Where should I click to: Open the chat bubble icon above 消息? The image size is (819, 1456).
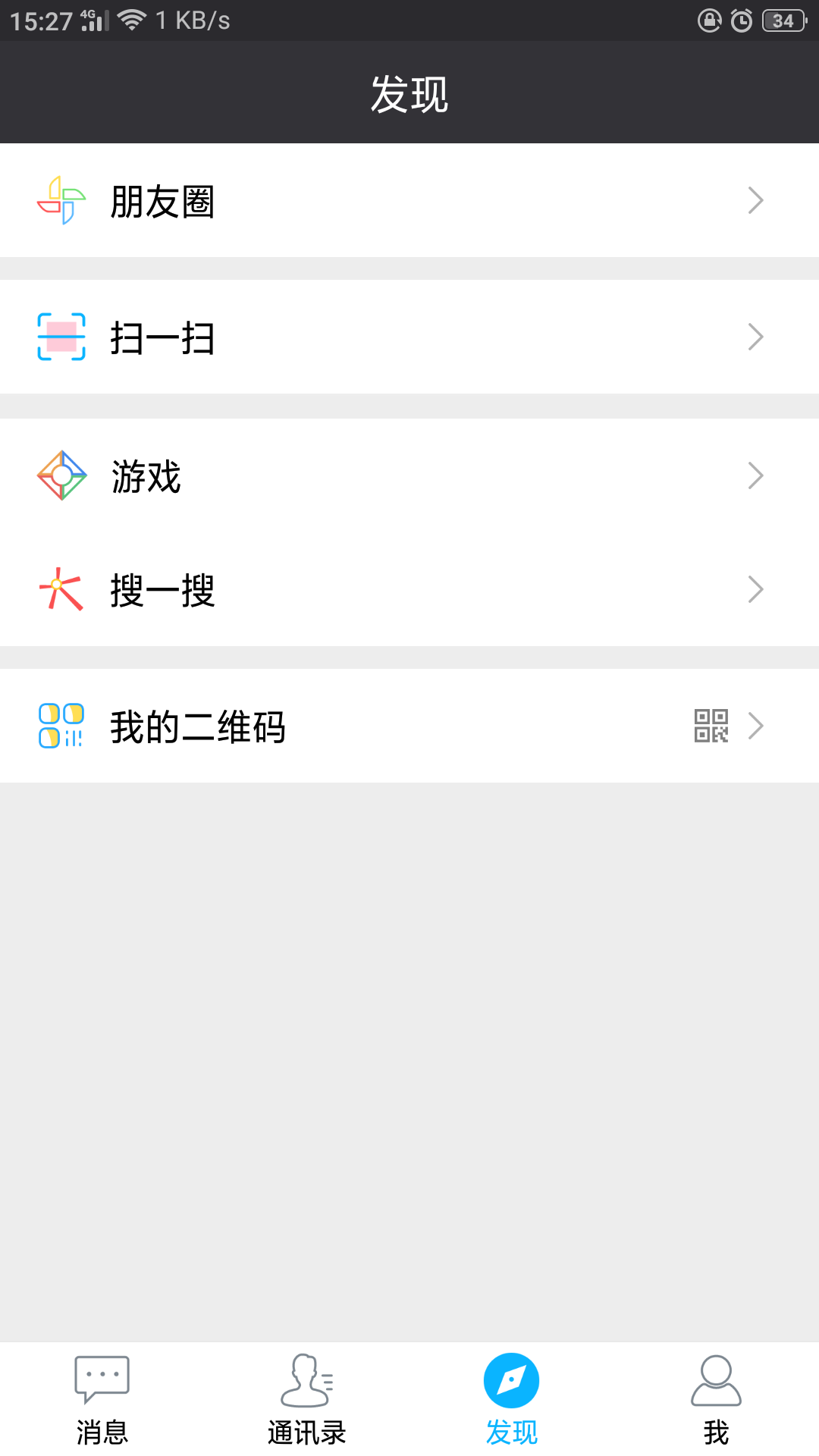[x=101, y=1379]
